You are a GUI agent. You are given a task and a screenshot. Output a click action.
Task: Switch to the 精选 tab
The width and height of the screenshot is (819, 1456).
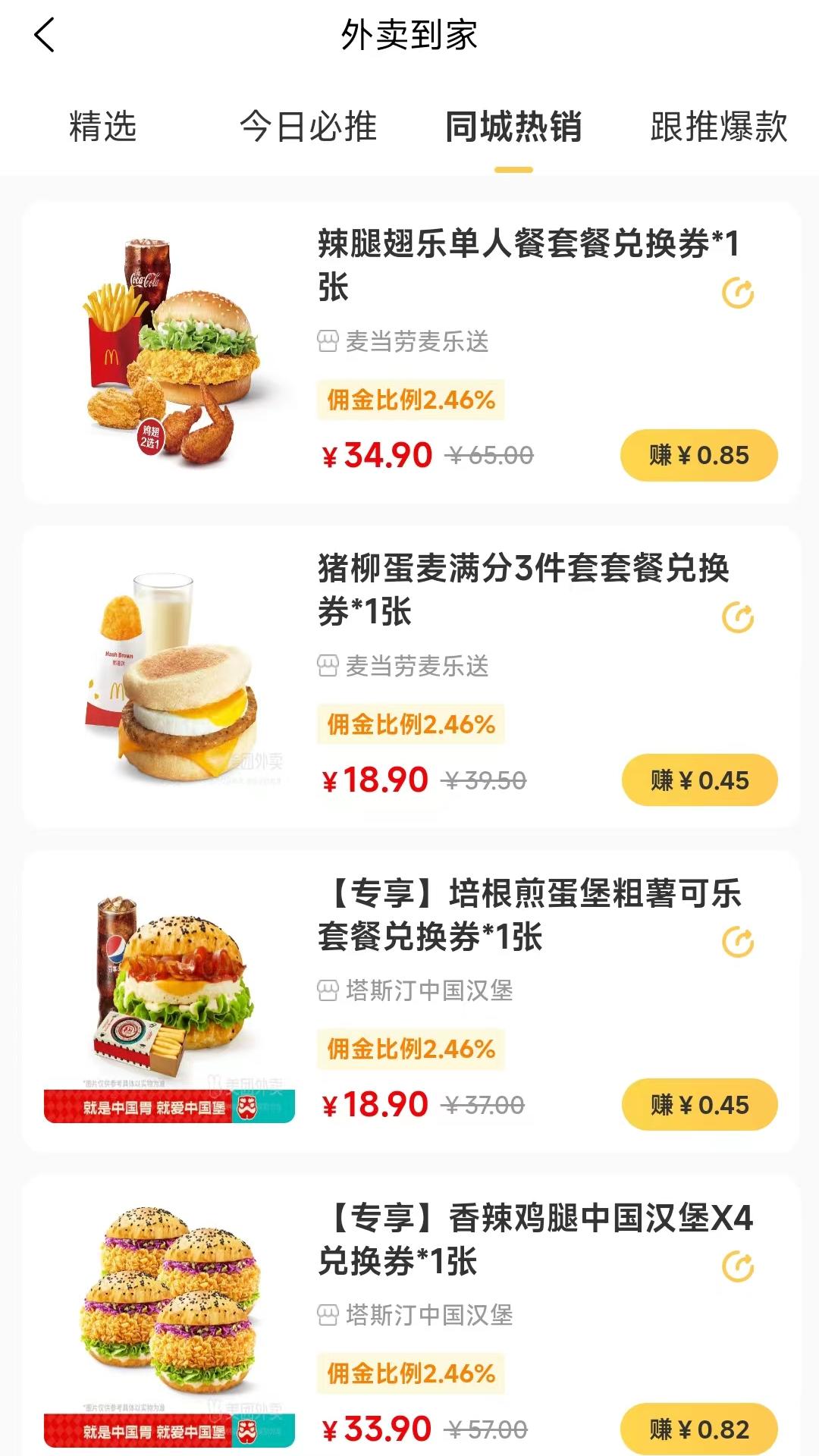102,127
